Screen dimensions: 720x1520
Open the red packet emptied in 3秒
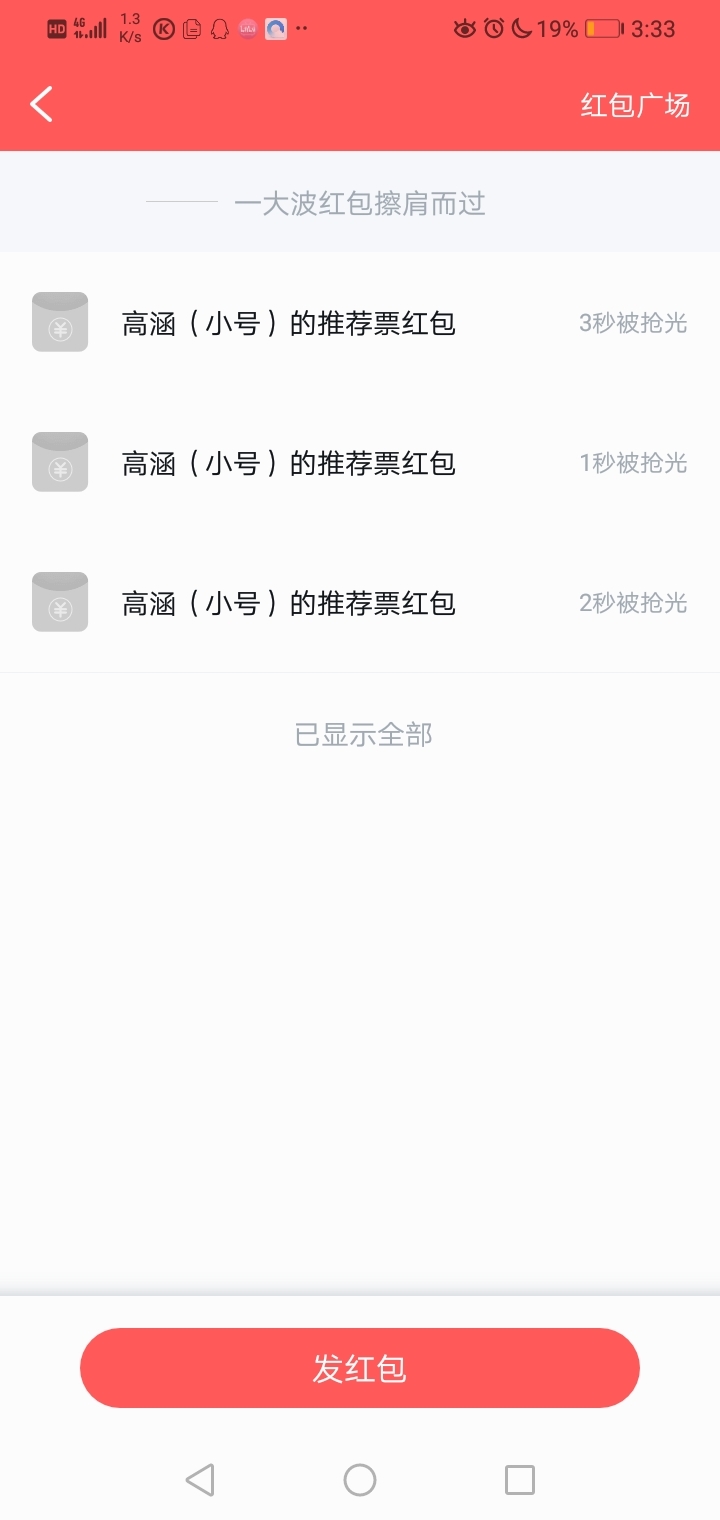pyautogui.click(x=360, y=323)
